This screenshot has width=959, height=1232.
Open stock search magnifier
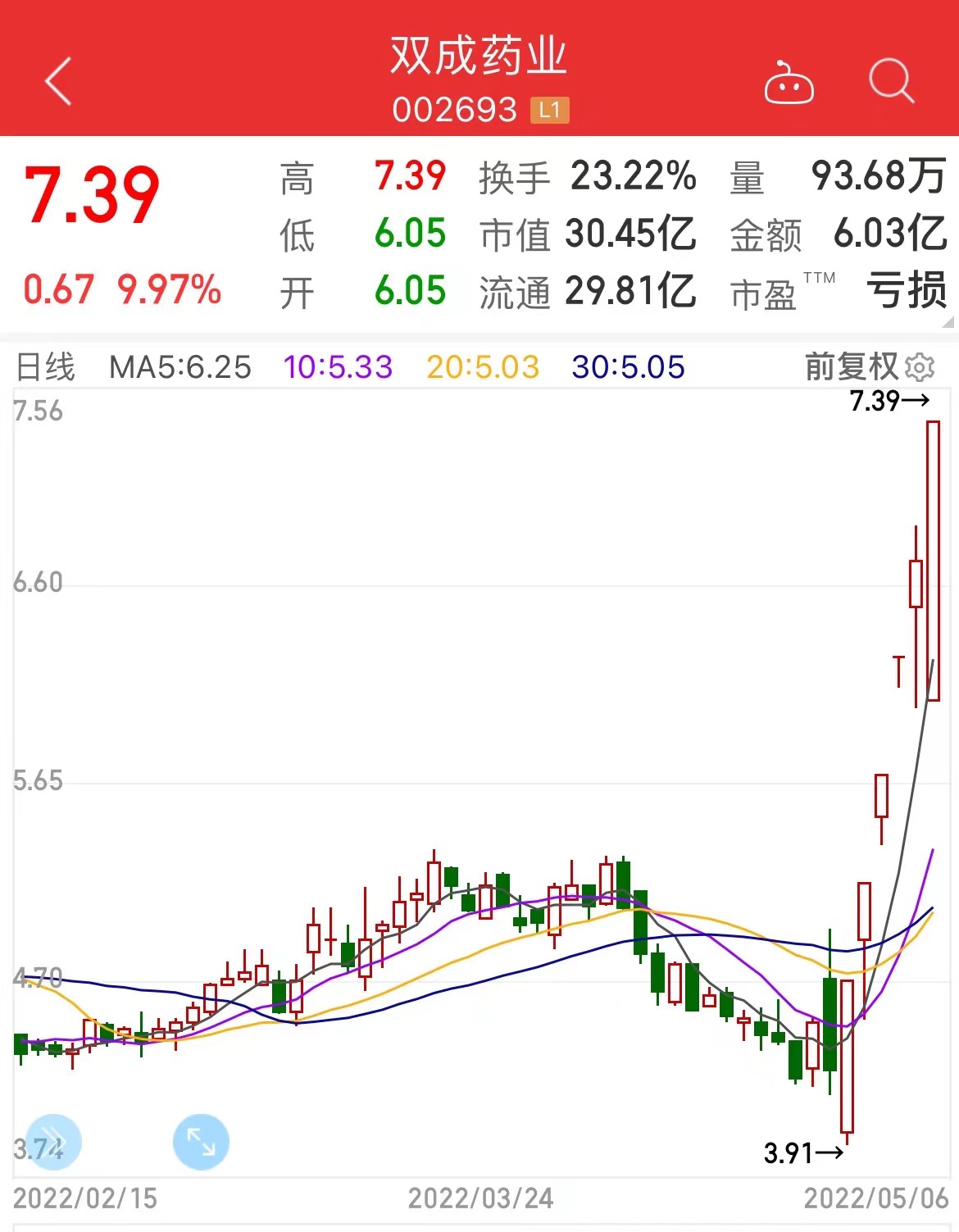pos(890,81)
